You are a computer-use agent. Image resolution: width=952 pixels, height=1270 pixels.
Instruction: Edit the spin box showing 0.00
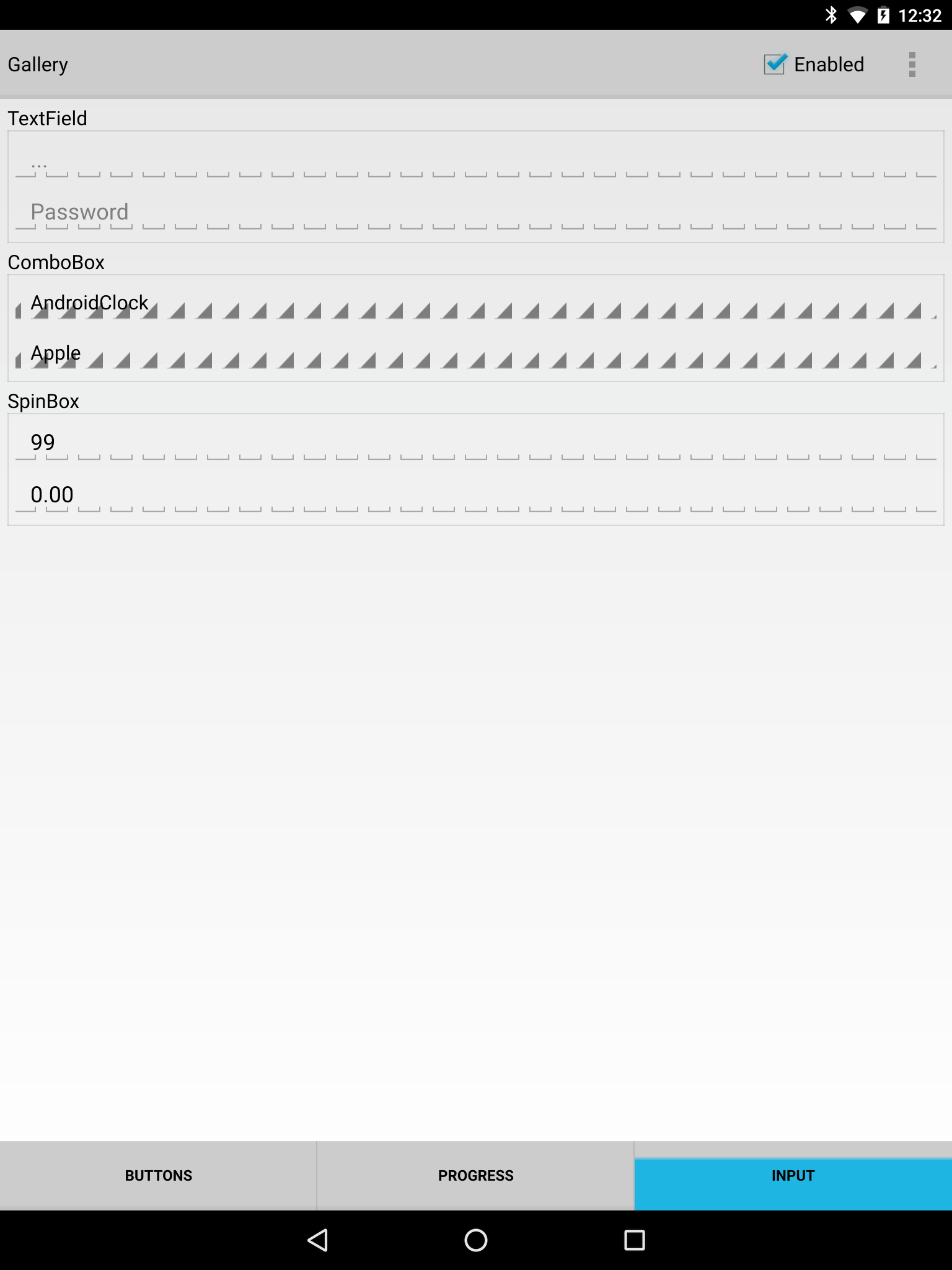point(475,495)
